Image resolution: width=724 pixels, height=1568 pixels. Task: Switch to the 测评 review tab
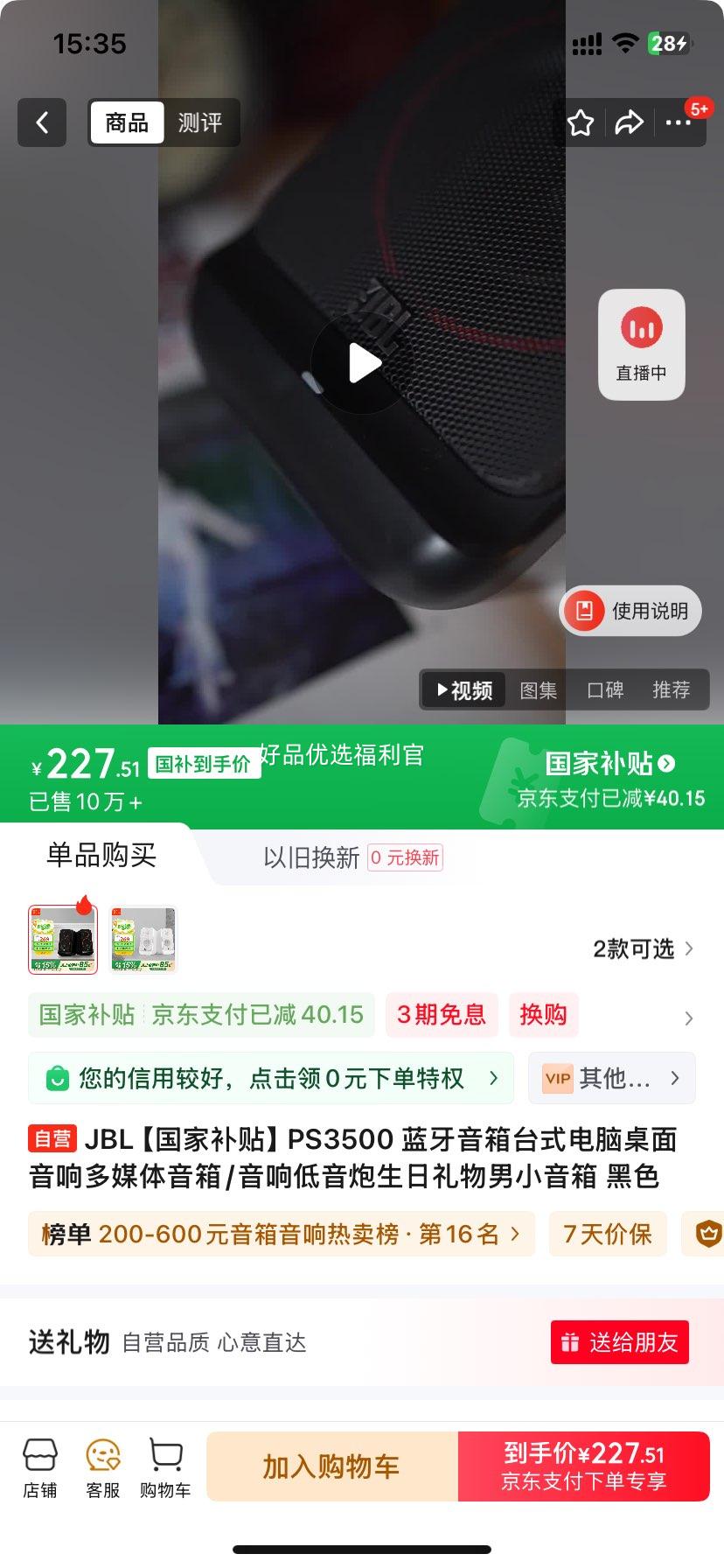pos(201,122)
